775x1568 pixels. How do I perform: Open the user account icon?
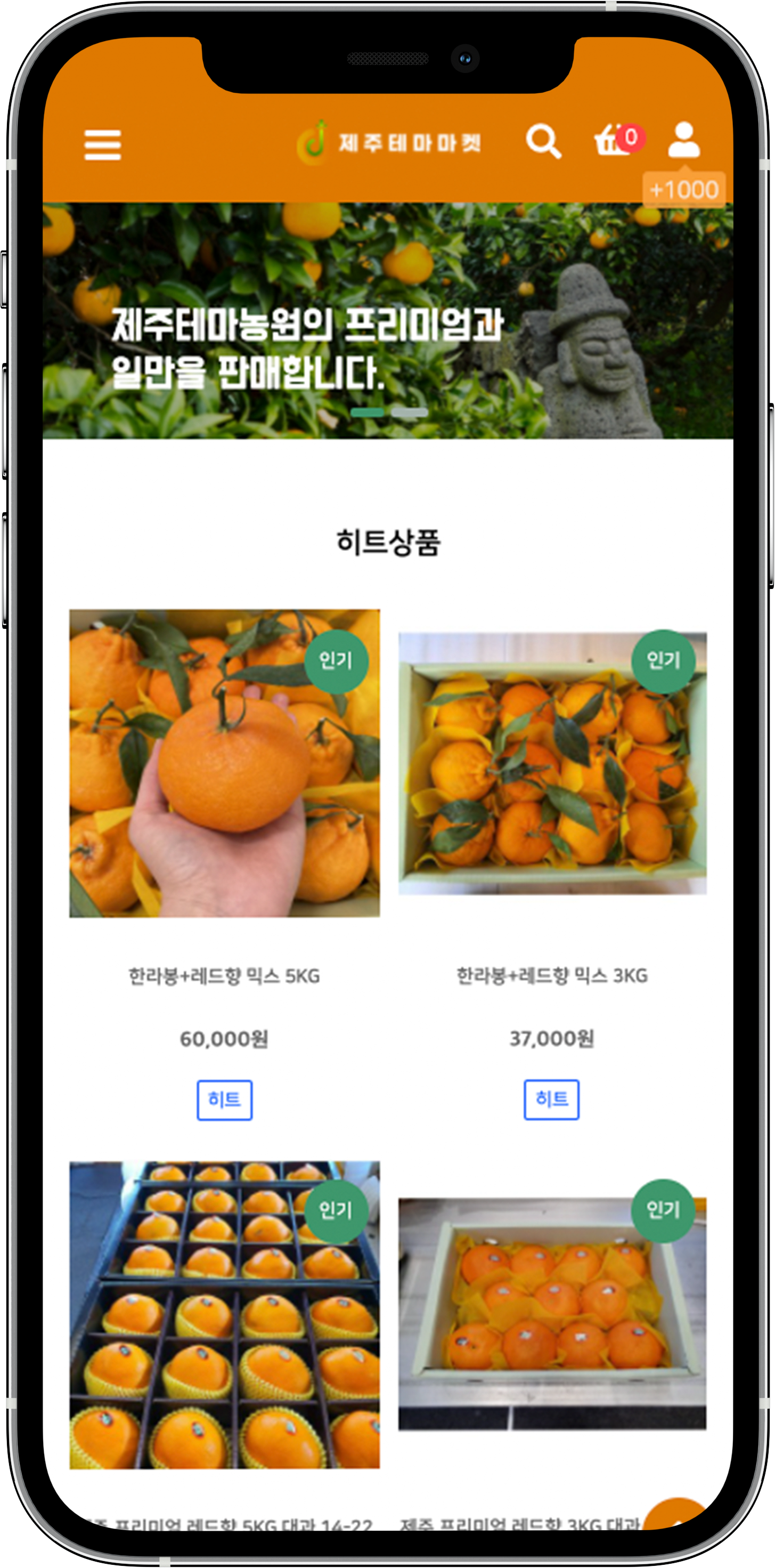684,140
